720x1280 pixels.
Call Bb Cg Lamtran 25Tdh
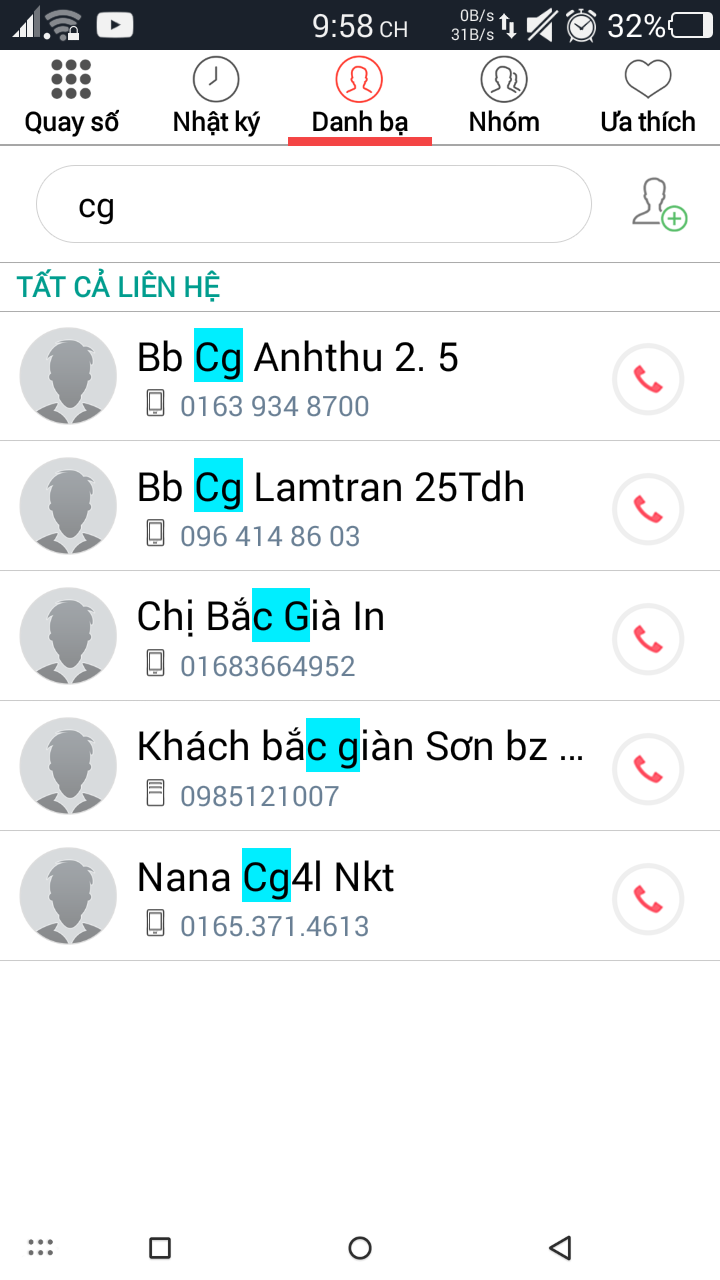(x=648, y=509)
